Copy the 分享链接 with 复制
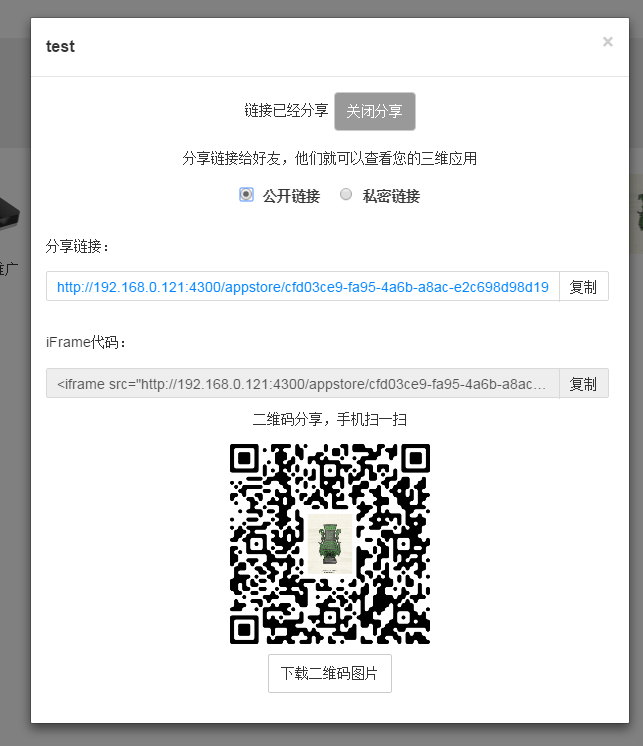 coord(583,287)
